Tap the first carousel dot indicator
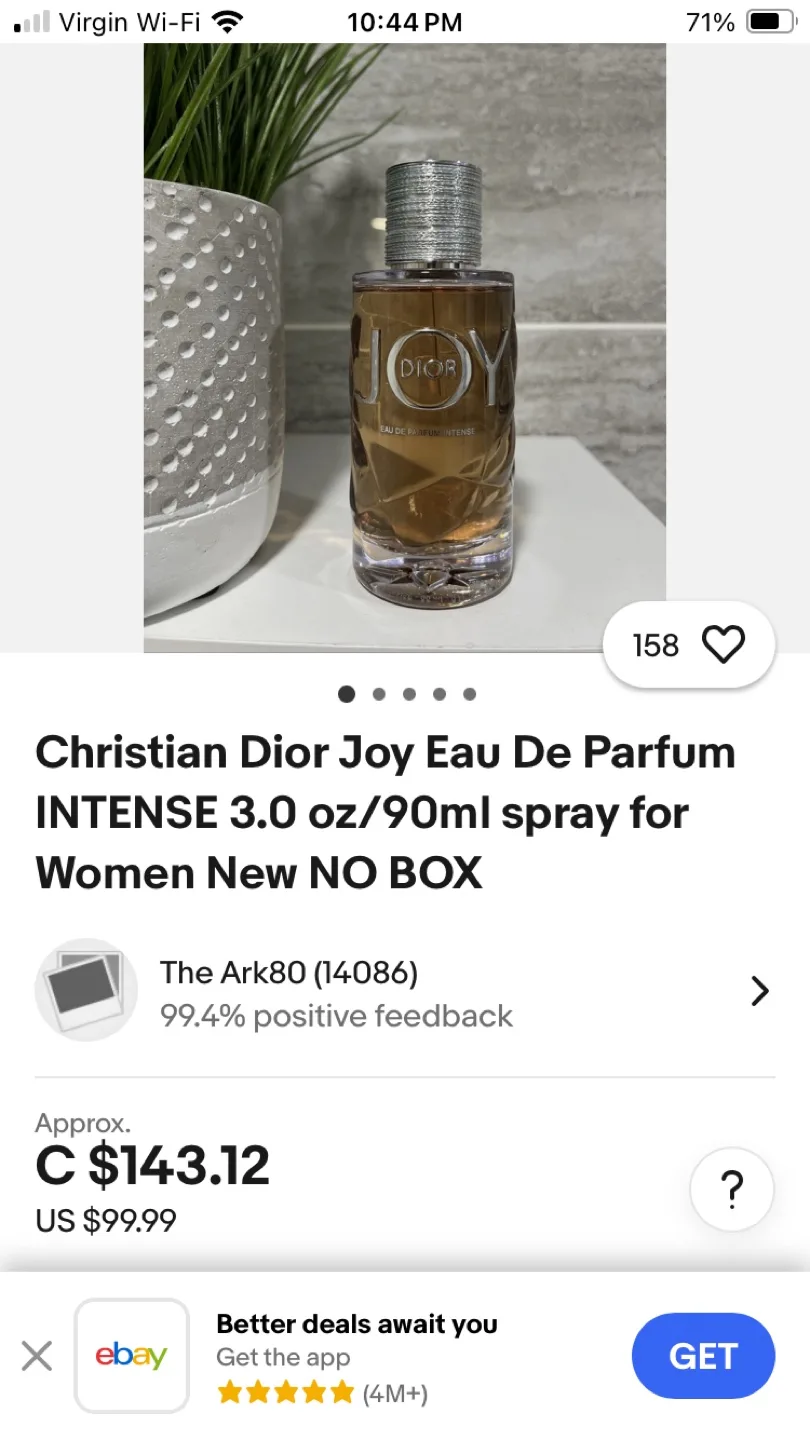Viewport: 810px width, 1440px height. [x=346, y=693]
